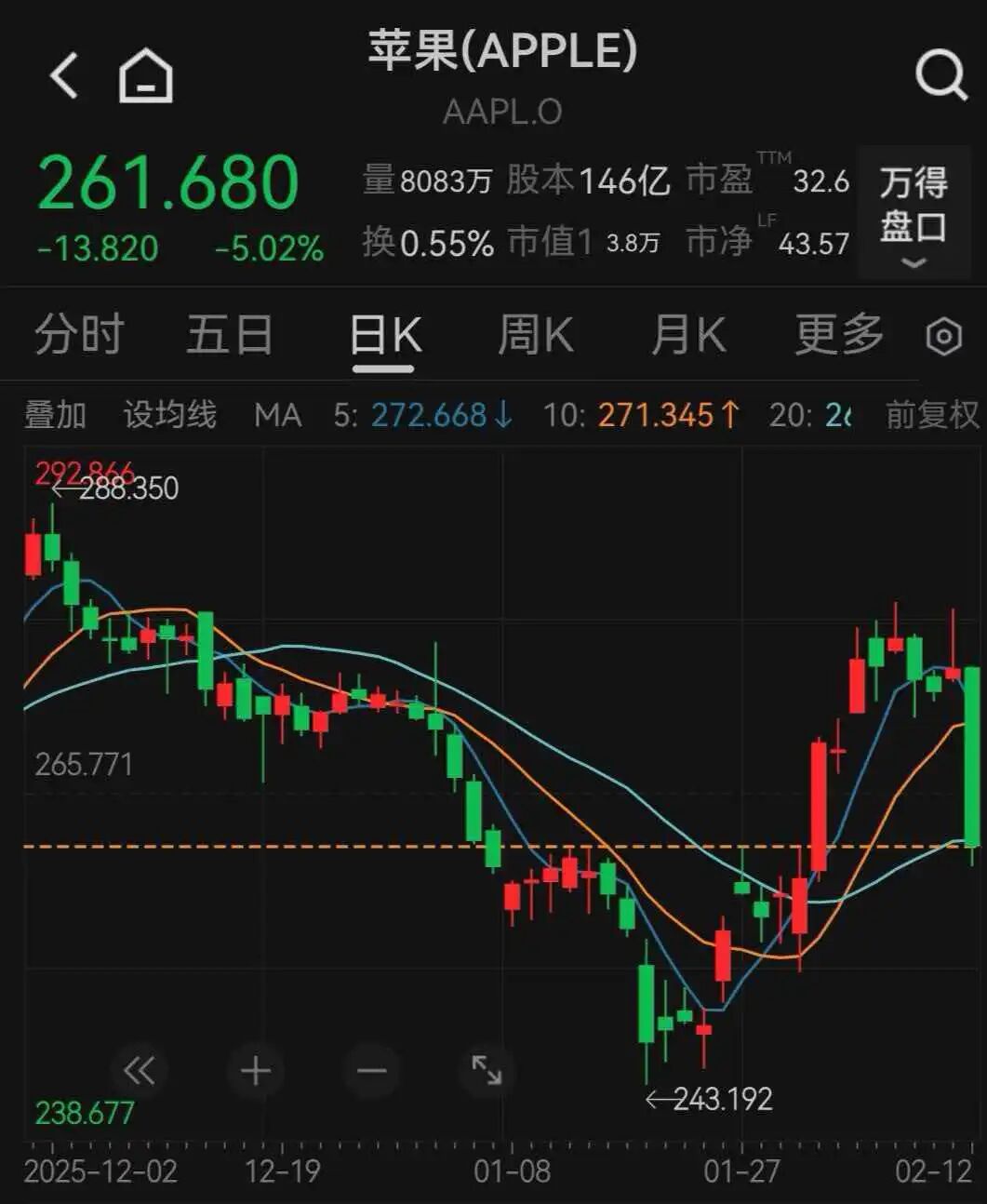Select the 日K daily tab
The height and width of the screenshot is (1204, 987).
coord(384,335)
